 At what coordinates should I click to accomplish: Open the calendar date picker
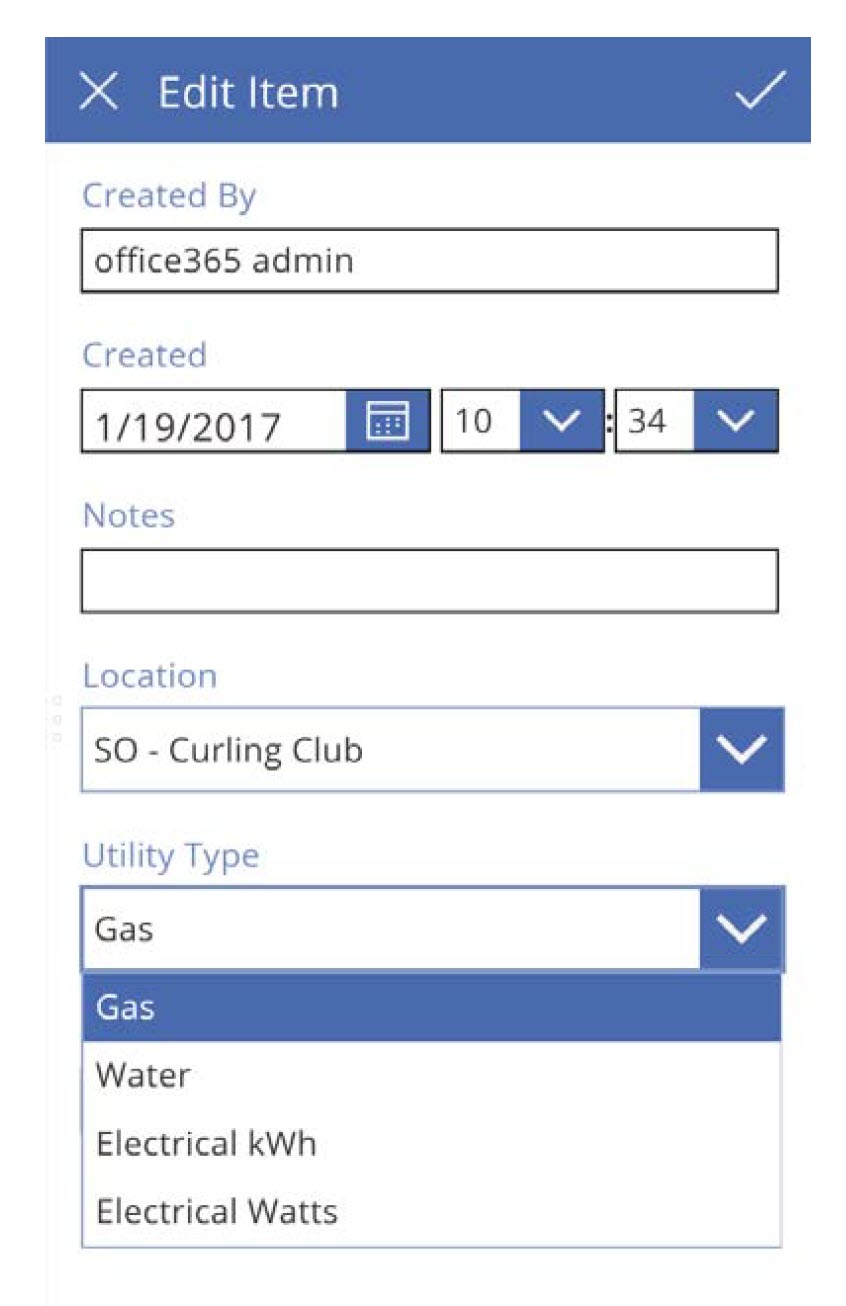[388, 421]
